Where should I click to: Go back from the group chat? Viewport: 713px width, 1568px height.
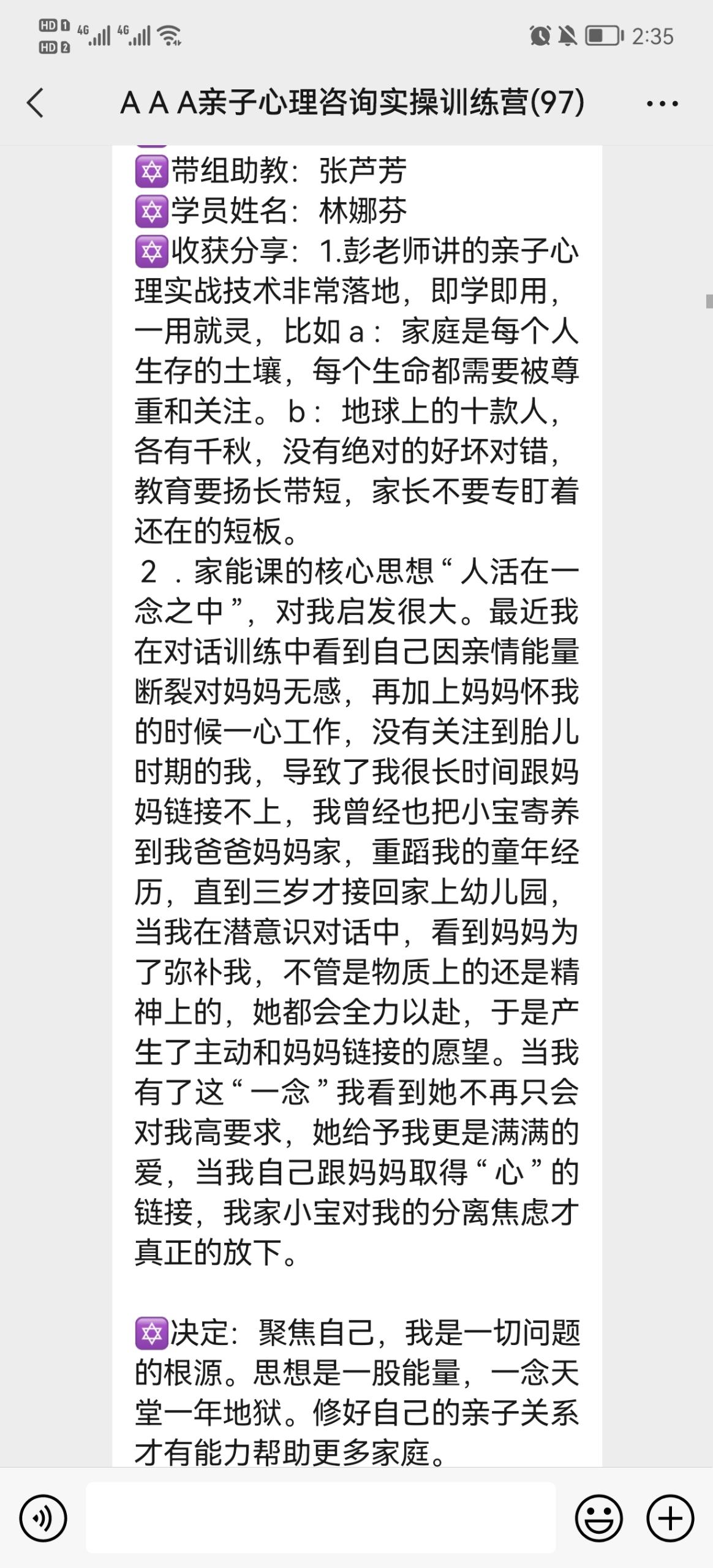[36, 102]
